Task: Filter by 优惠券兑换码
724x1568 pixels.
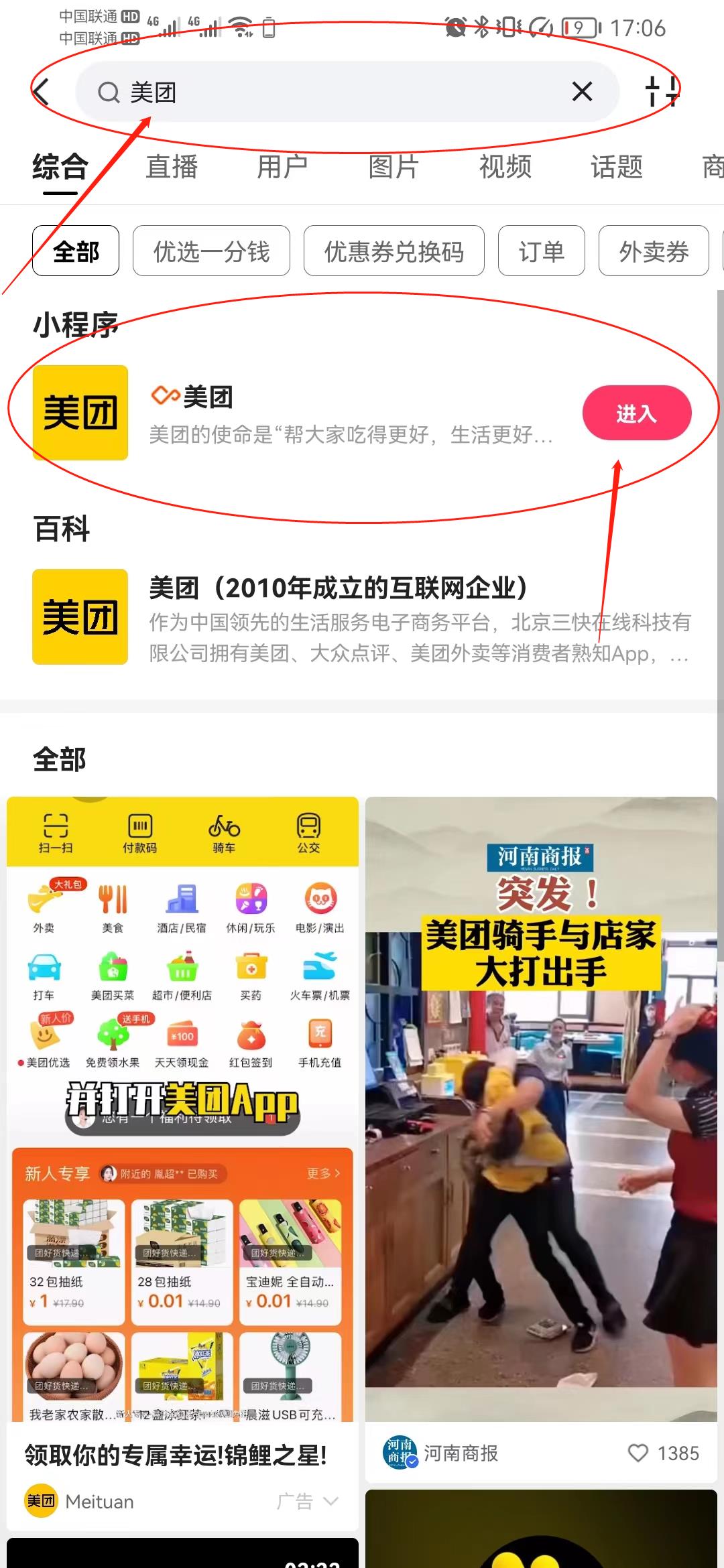Action: (394, 251)
